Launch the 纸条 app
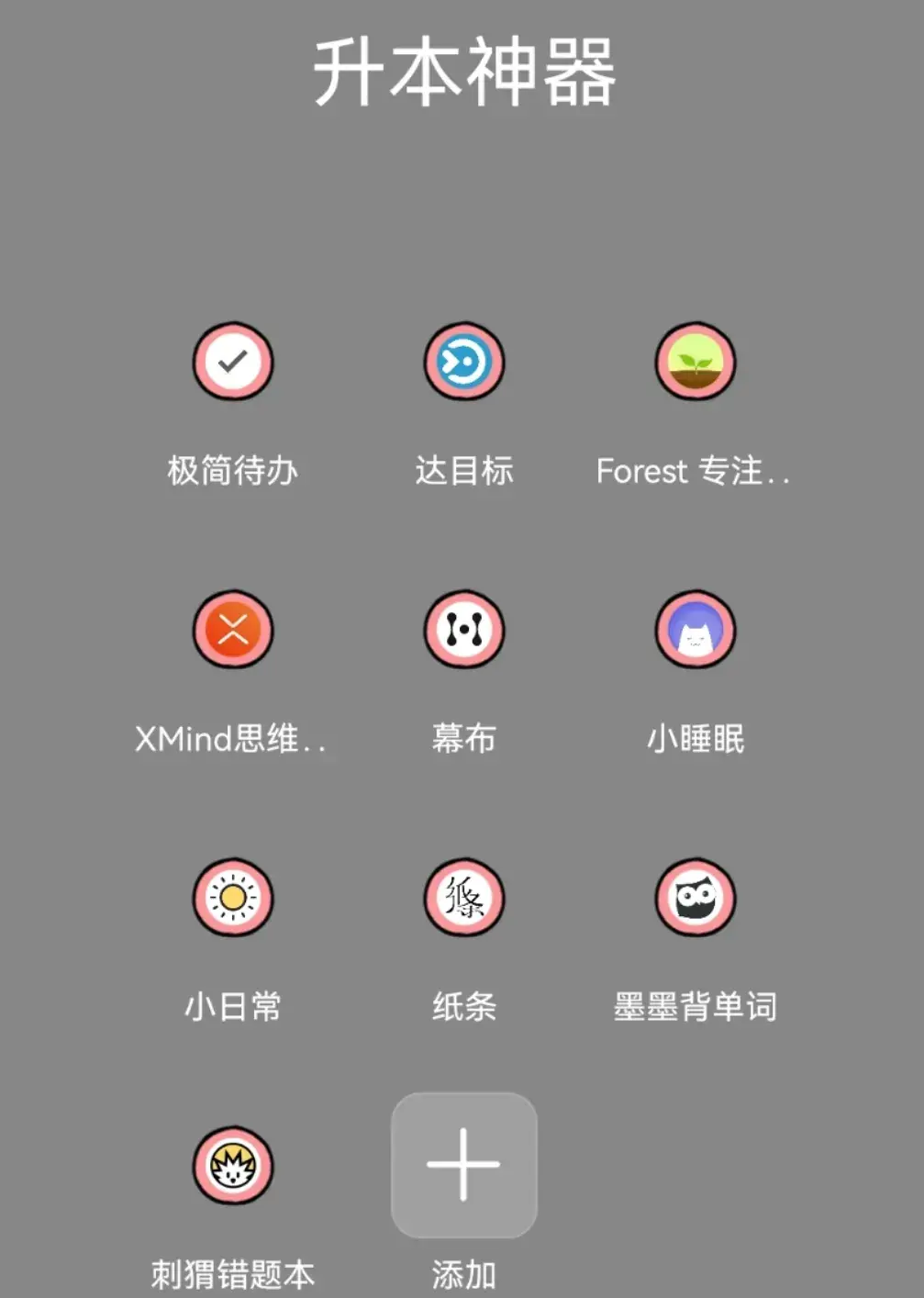This screenshot has width=924, height=1298. [x=463, y=899]
